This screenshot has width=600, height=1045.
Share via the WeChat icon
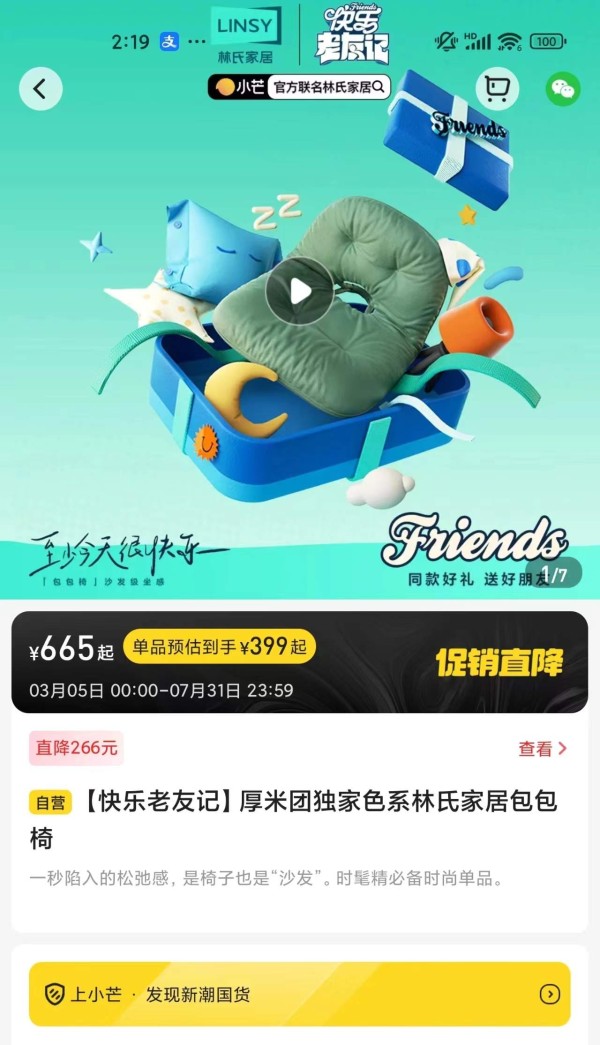[x=563, y=89]
